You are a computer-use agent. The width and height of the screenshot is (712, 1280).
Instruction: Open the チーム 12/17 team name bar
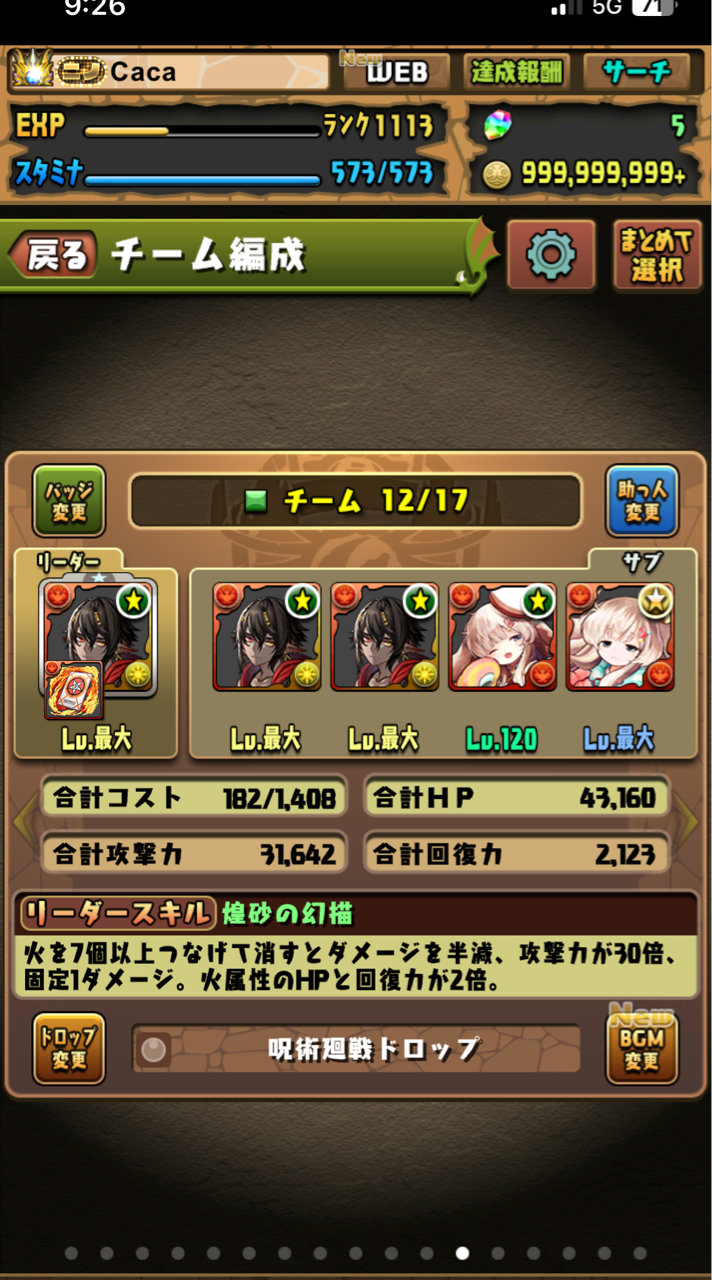click(x=356, y=502)
